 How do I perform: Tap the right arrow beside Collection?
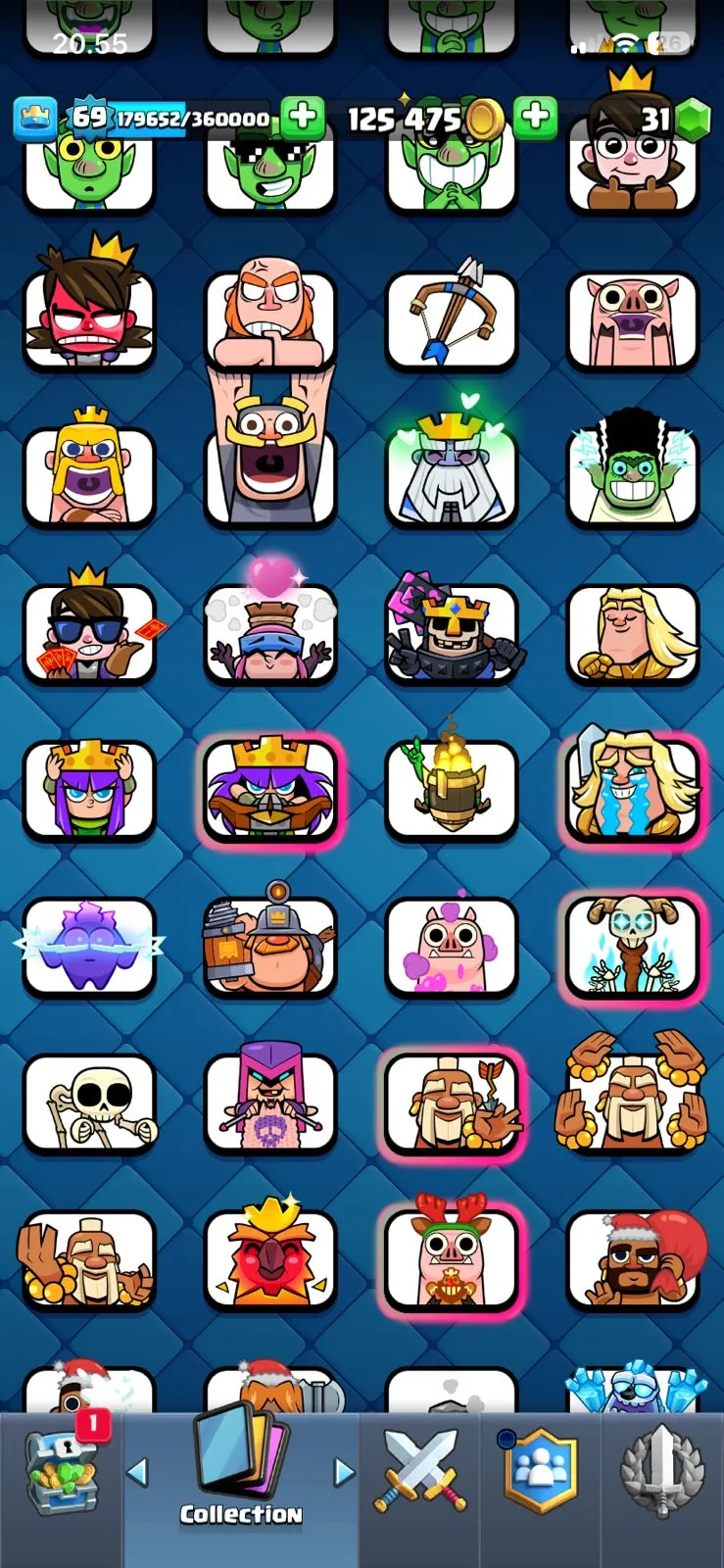click(x=344, y=1472)
